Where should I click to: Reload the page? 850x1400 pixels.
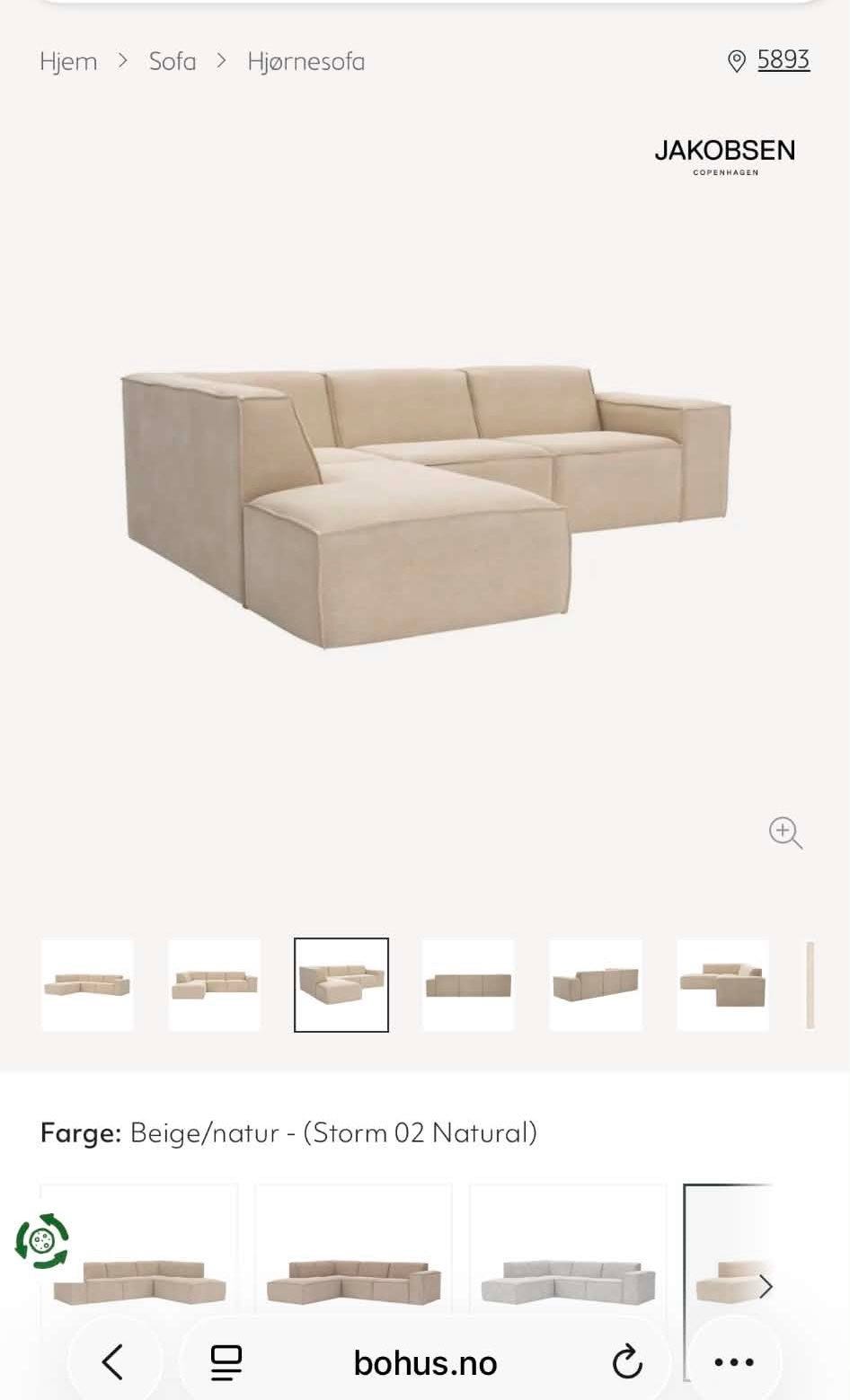(627, 1362)
